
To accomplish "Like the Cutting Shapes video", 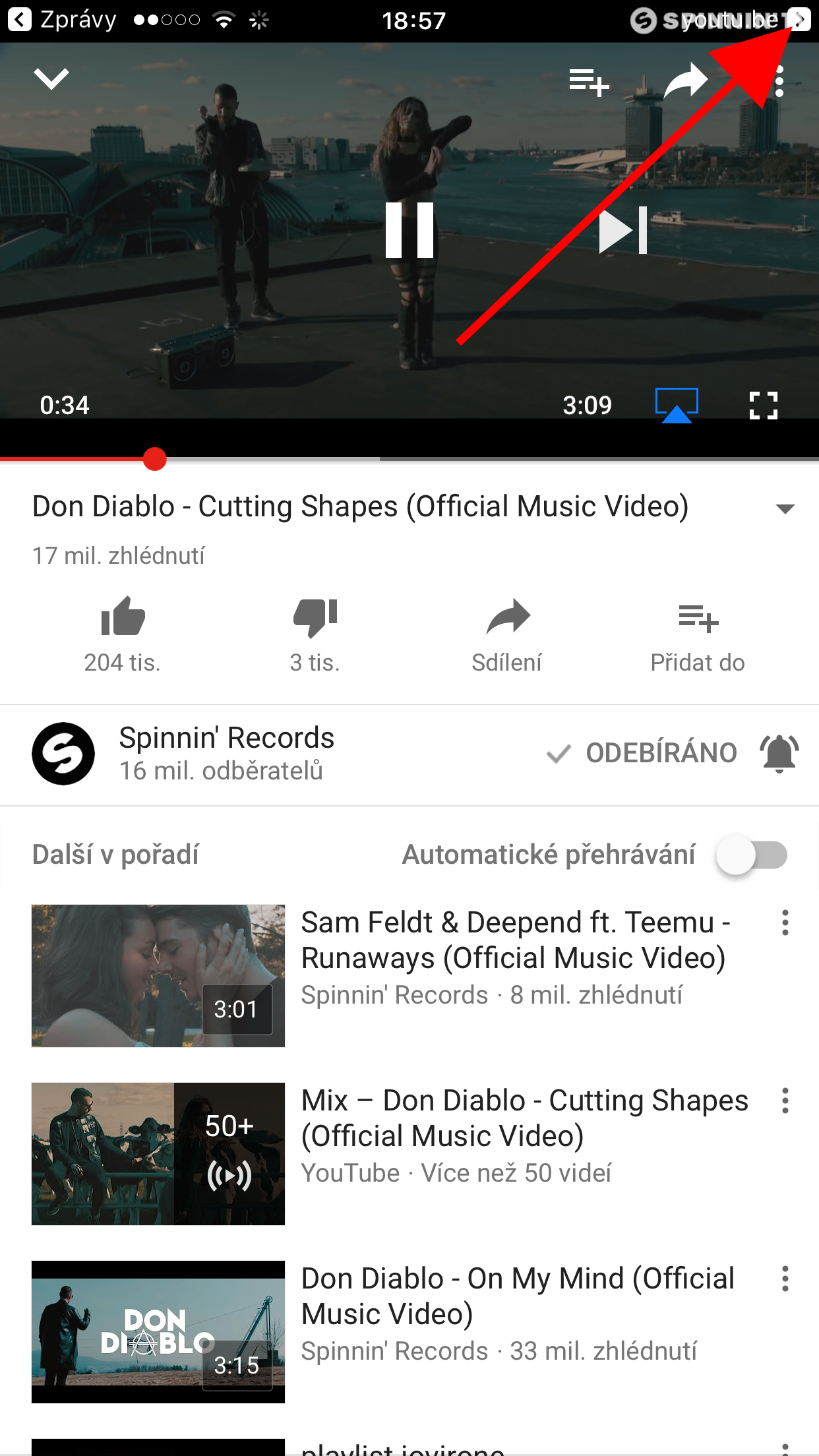I will click(123, 617).
